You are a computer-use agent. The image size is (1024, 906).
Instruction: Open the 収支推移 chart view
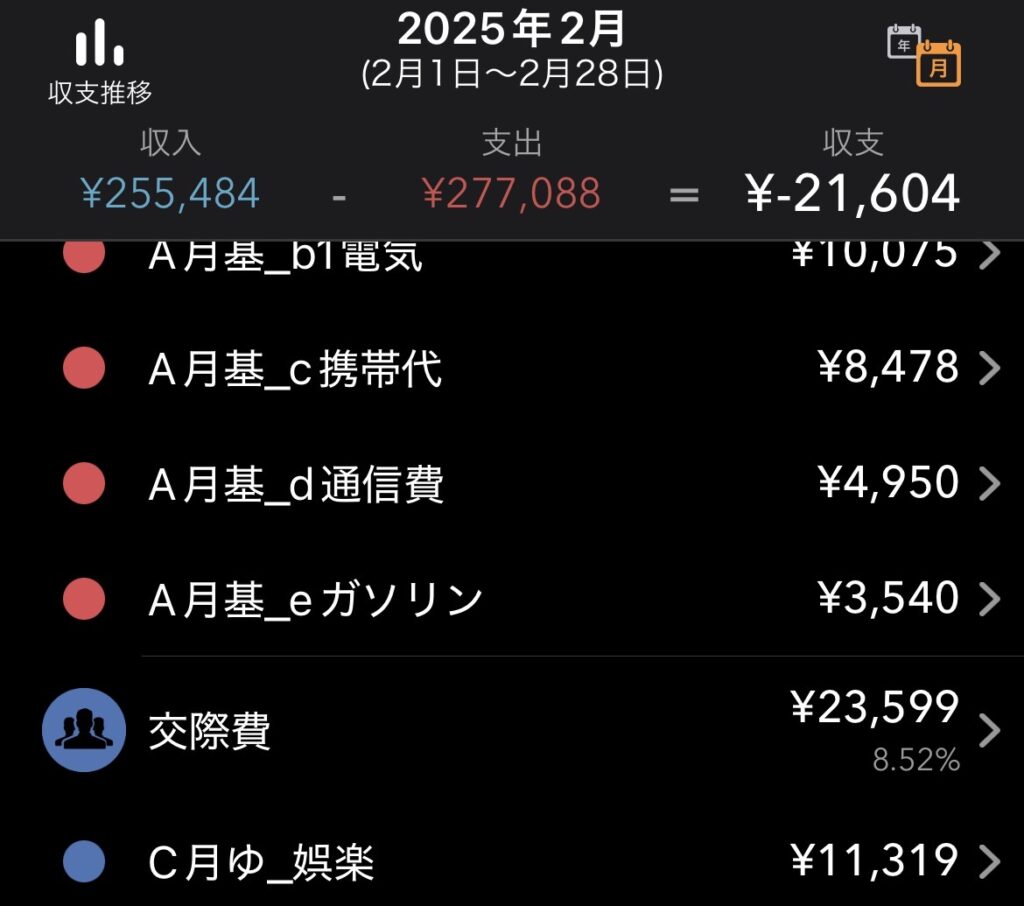(100, 62)
